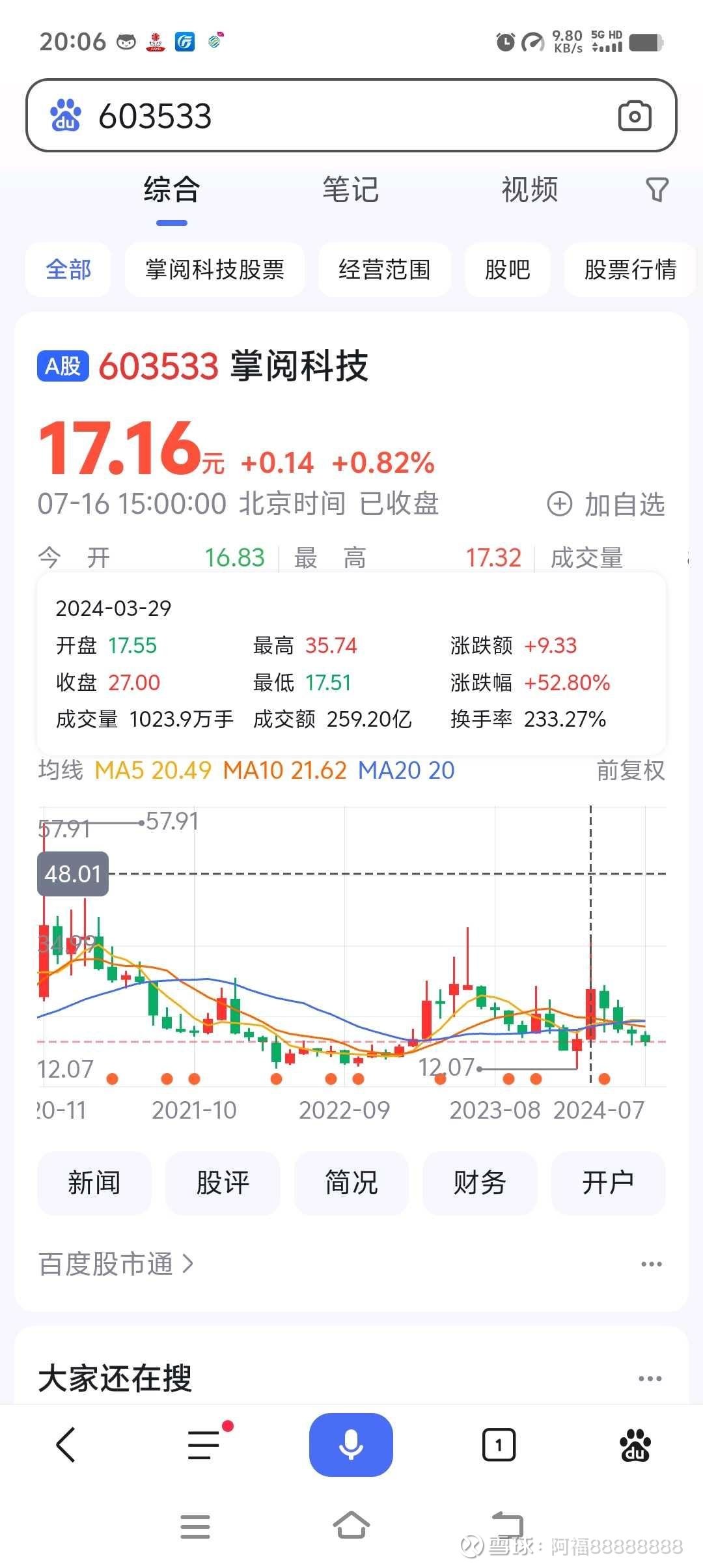
Task: Open the tab switcher showing "1"
Action: (499, 1446)
